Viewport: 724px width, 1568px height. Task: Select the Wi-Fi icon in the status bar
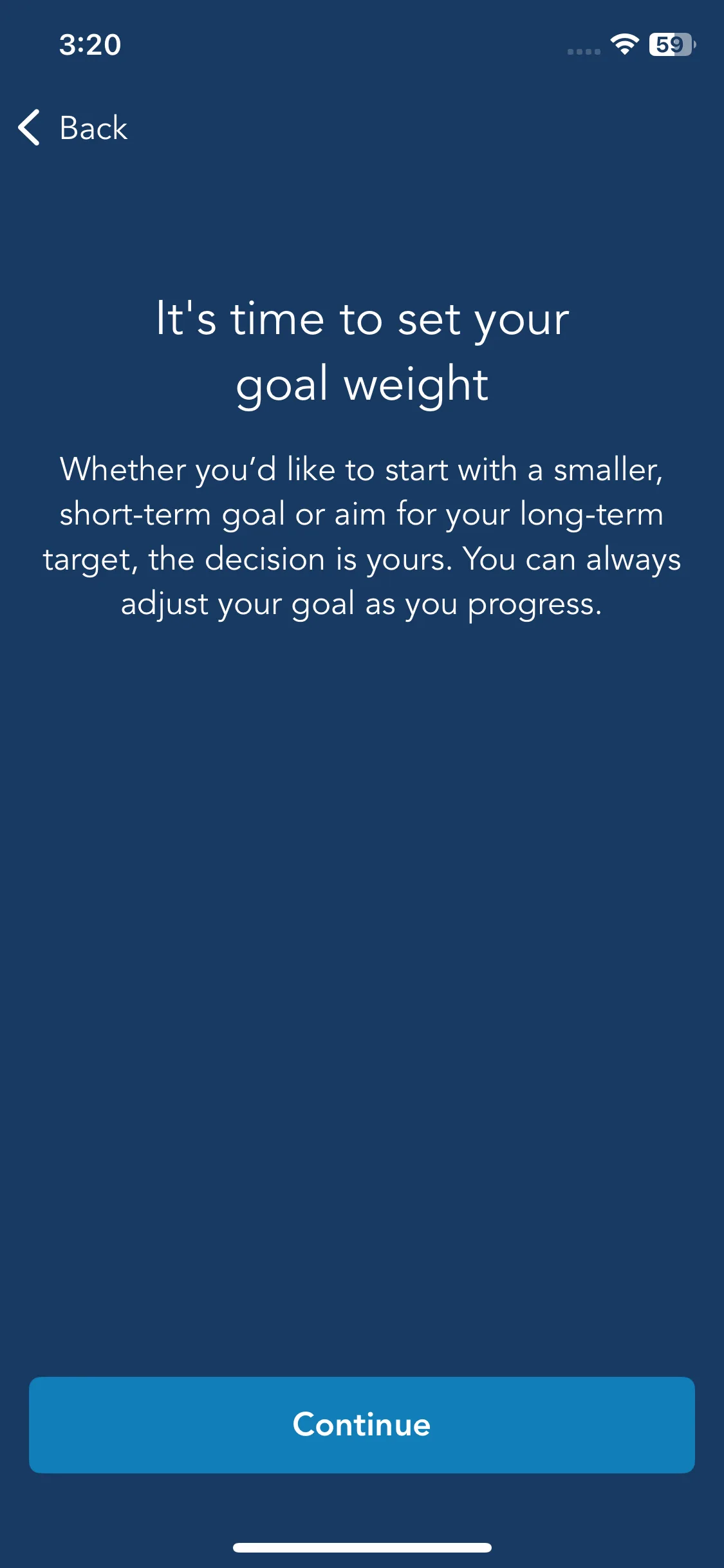[623, 45]
